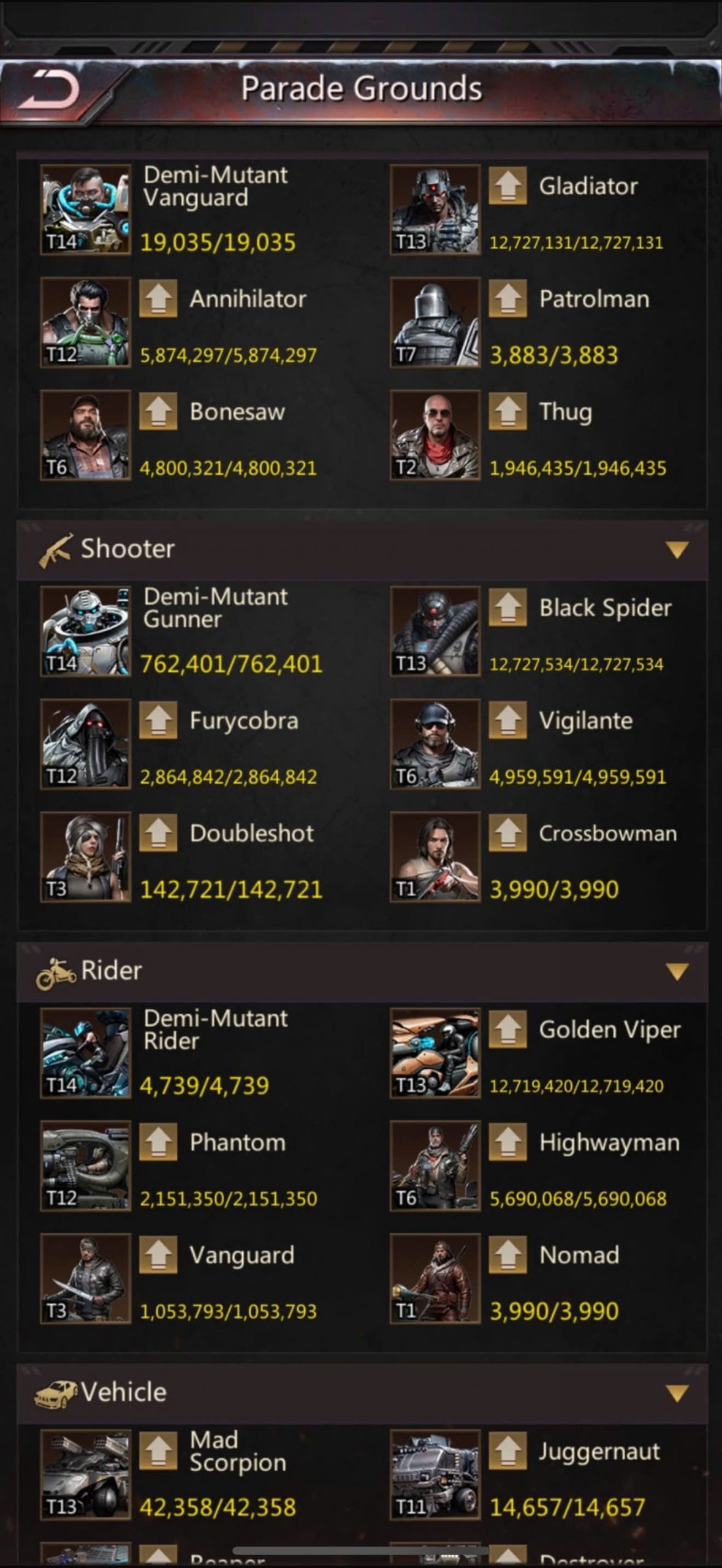
Task: Upgrade Nomad troops
Action: point(507,1254)
